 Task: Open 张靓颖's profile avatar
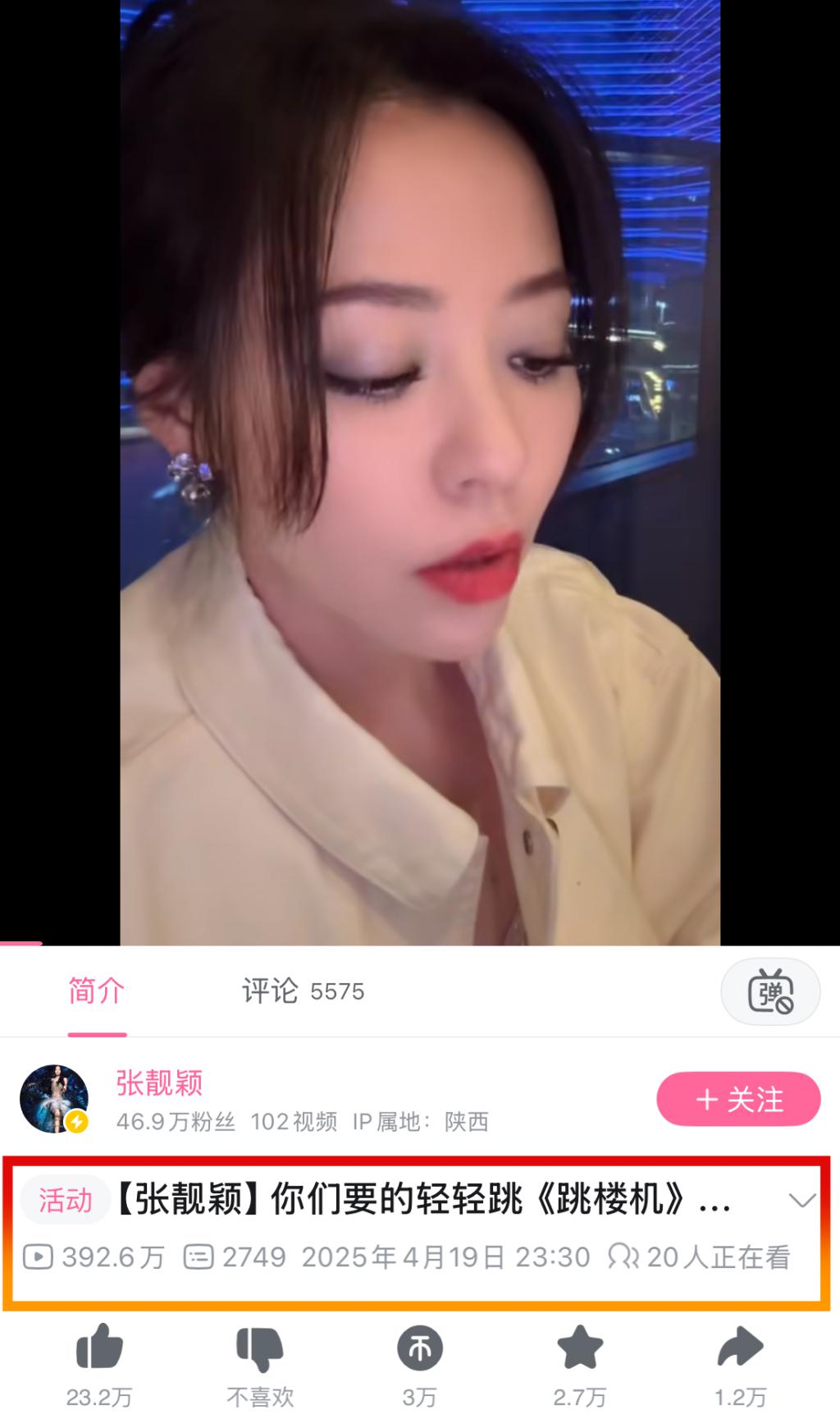[54, 1099]
